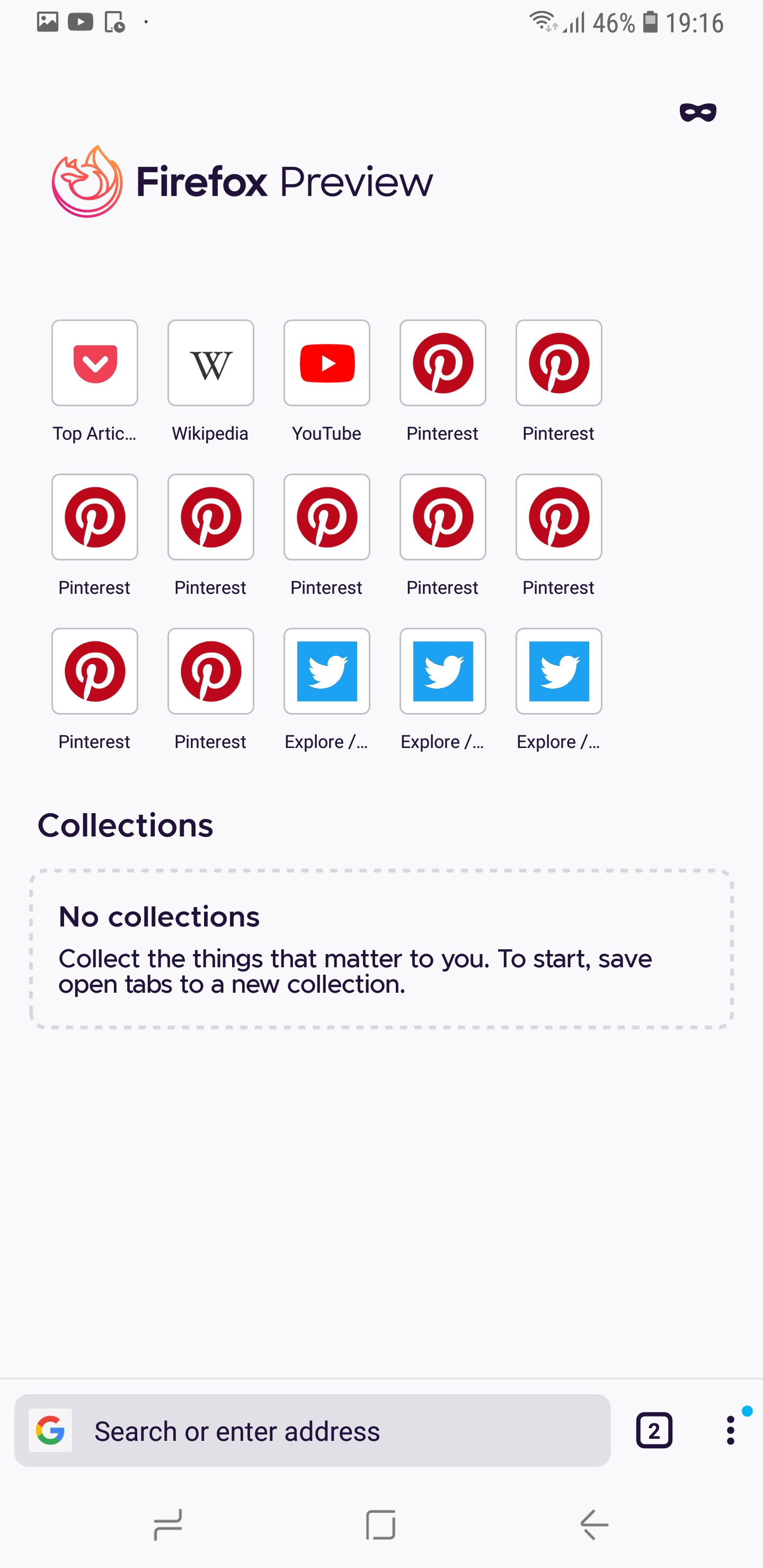Focus the search or enter address field

click(x=341, y=1431)
